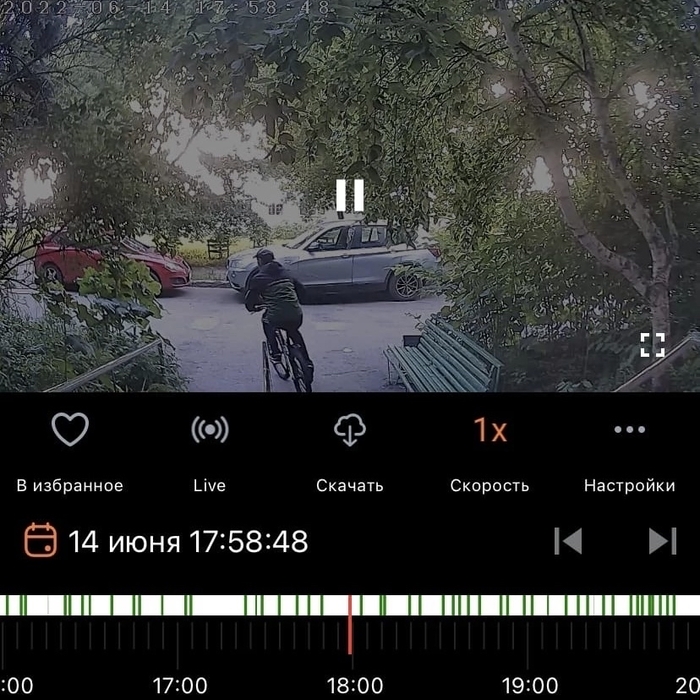
Task: Jump to the previous recorded event
Action: click(x=568, y=540)
